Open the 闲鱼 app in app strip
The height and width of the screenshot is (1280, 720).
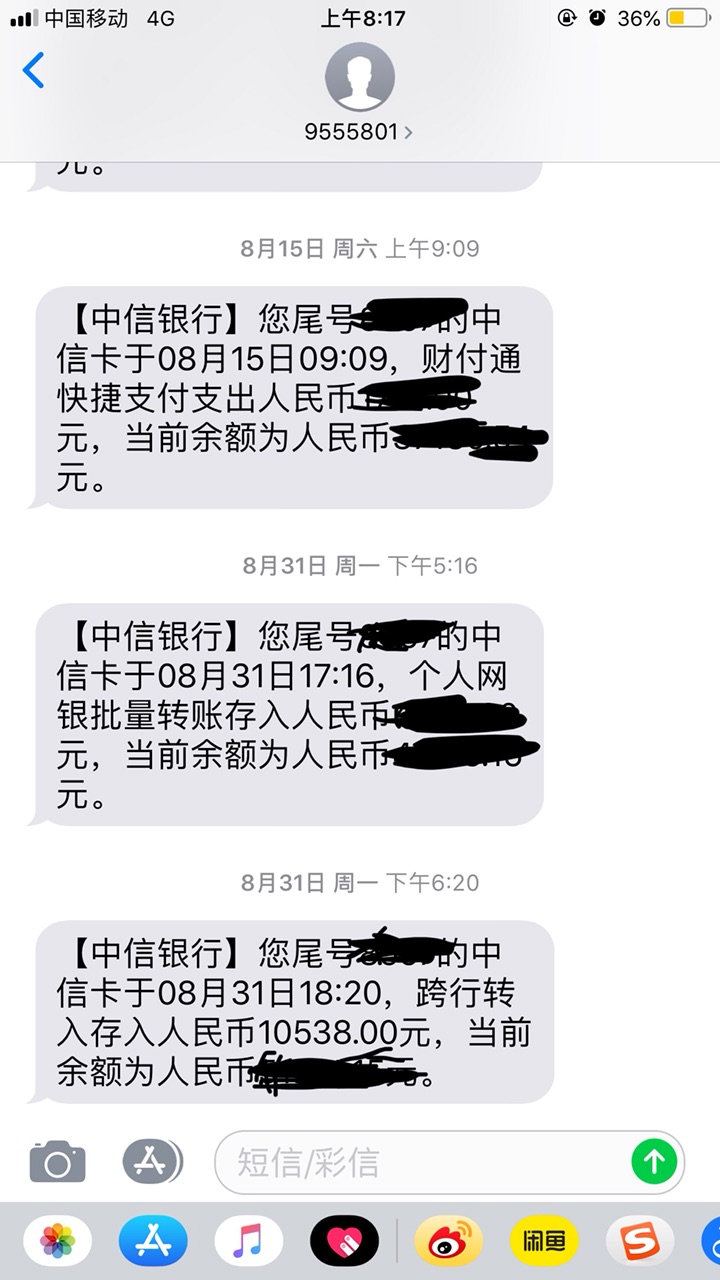[x=545, y=1242]
